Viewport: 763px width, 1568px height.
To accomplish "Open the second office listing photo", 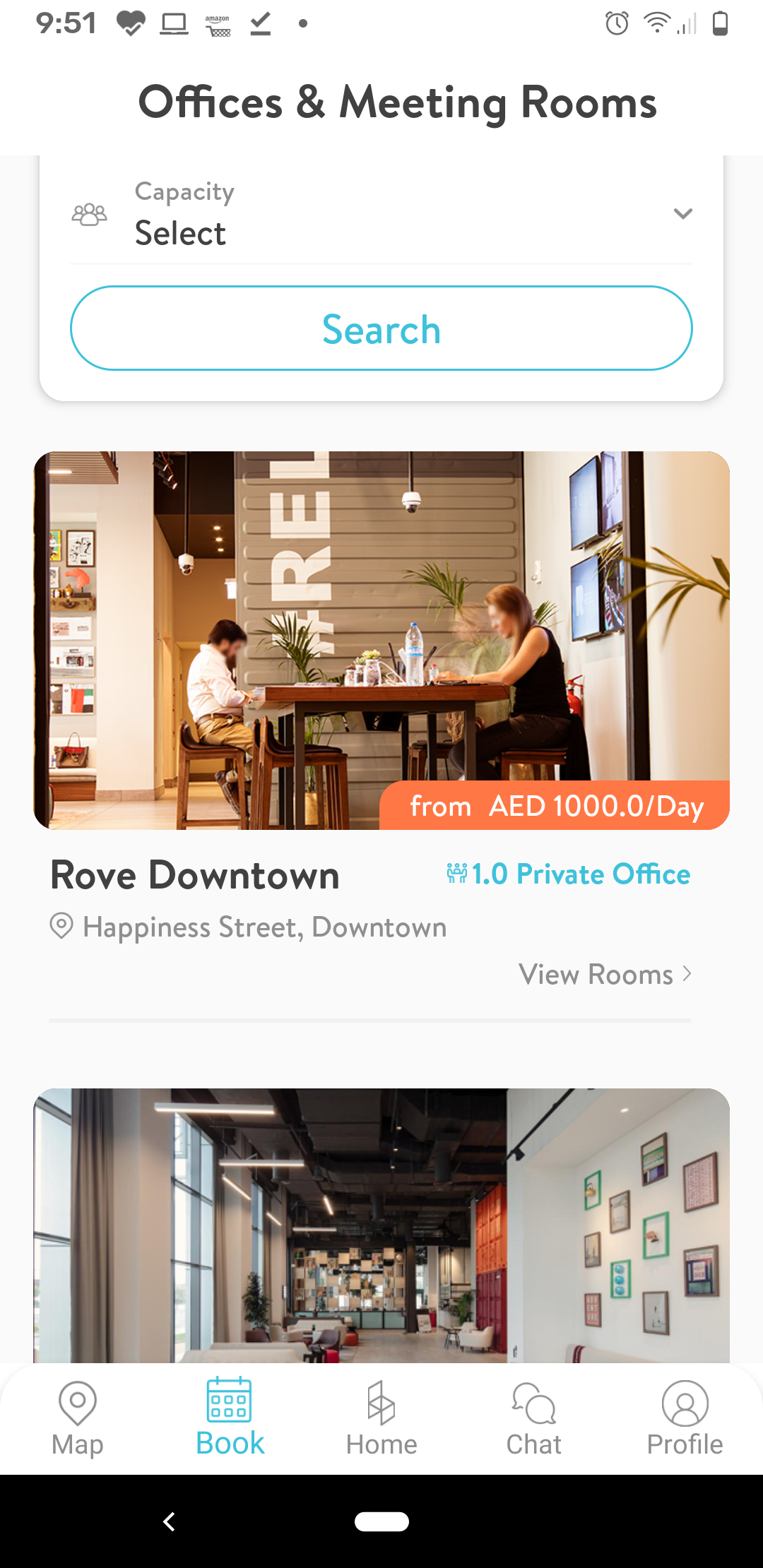I will (381, 1225).
